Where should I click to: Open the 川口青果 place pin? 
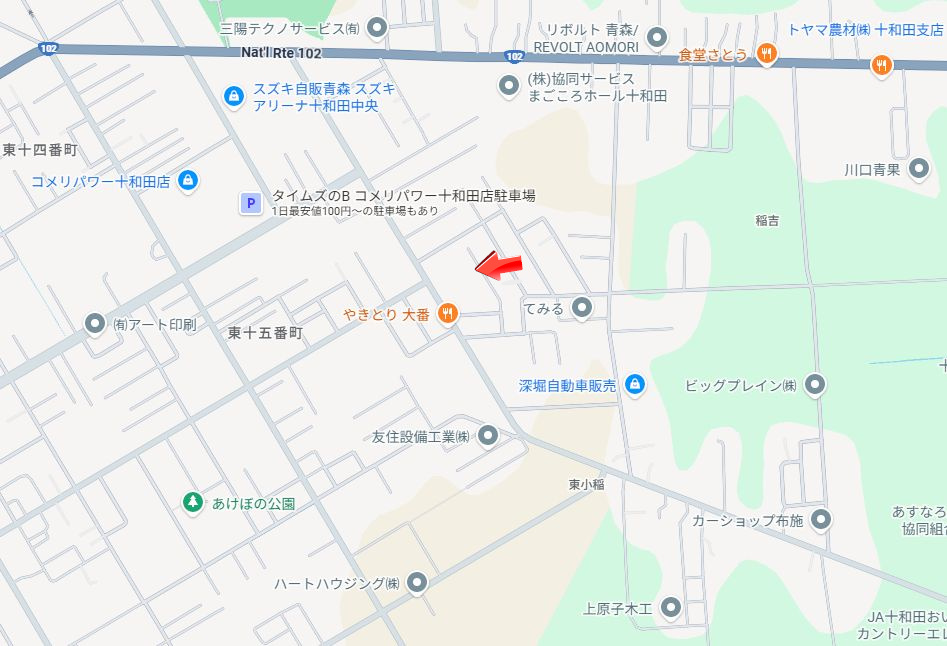click(x=919, y=169)
